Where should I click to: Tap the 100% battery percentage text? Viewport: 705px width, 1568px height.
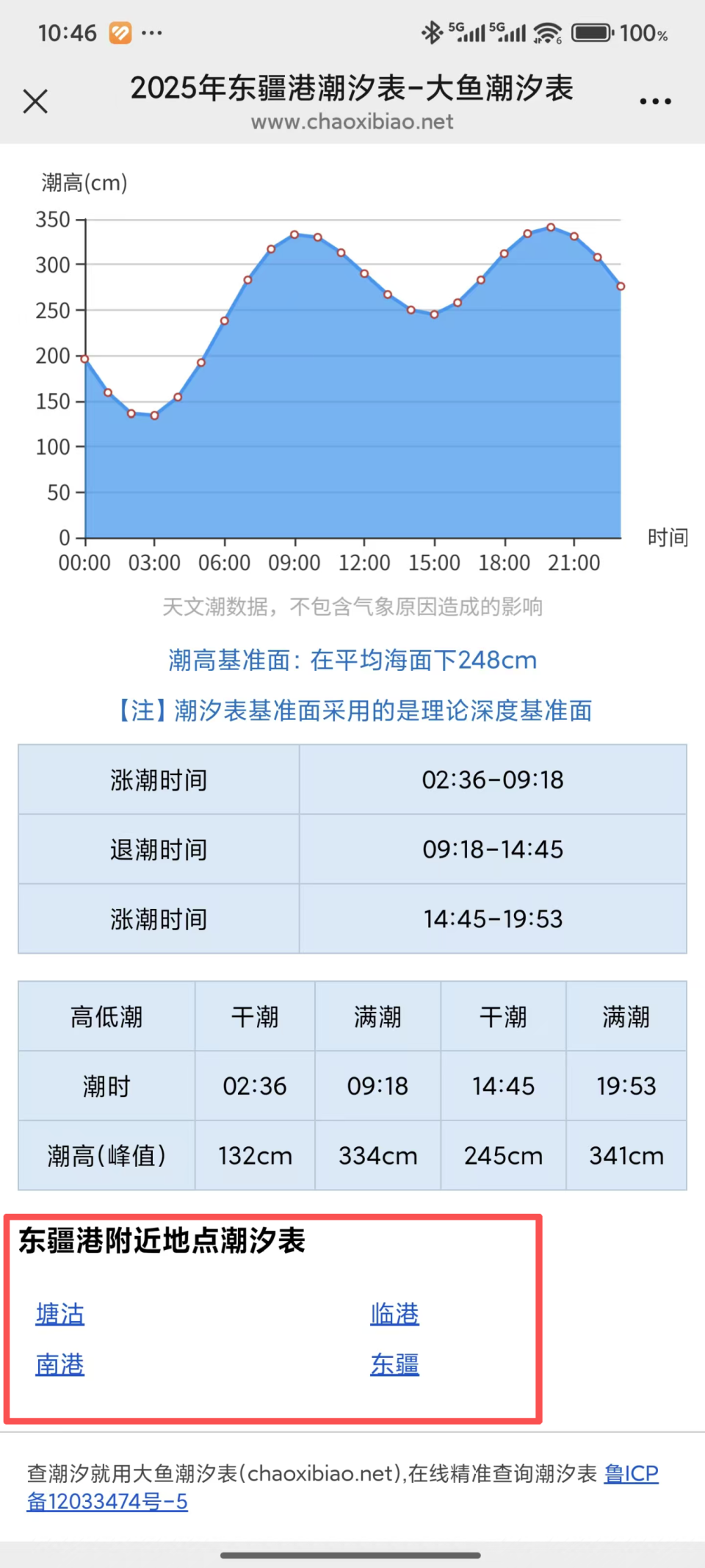[645, 33]
